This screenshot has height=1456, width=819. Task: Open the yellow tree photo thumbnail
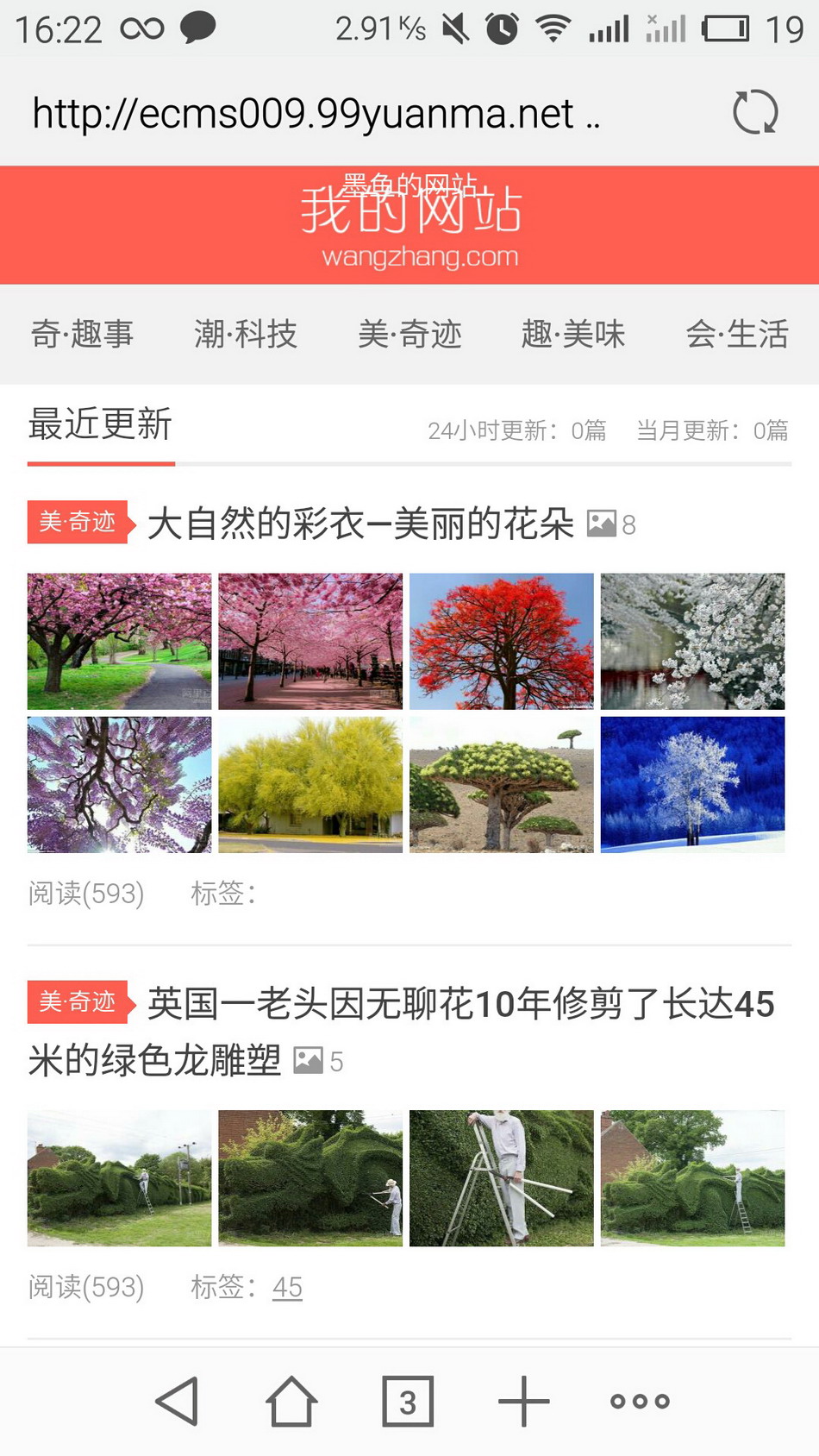(310, 784)
